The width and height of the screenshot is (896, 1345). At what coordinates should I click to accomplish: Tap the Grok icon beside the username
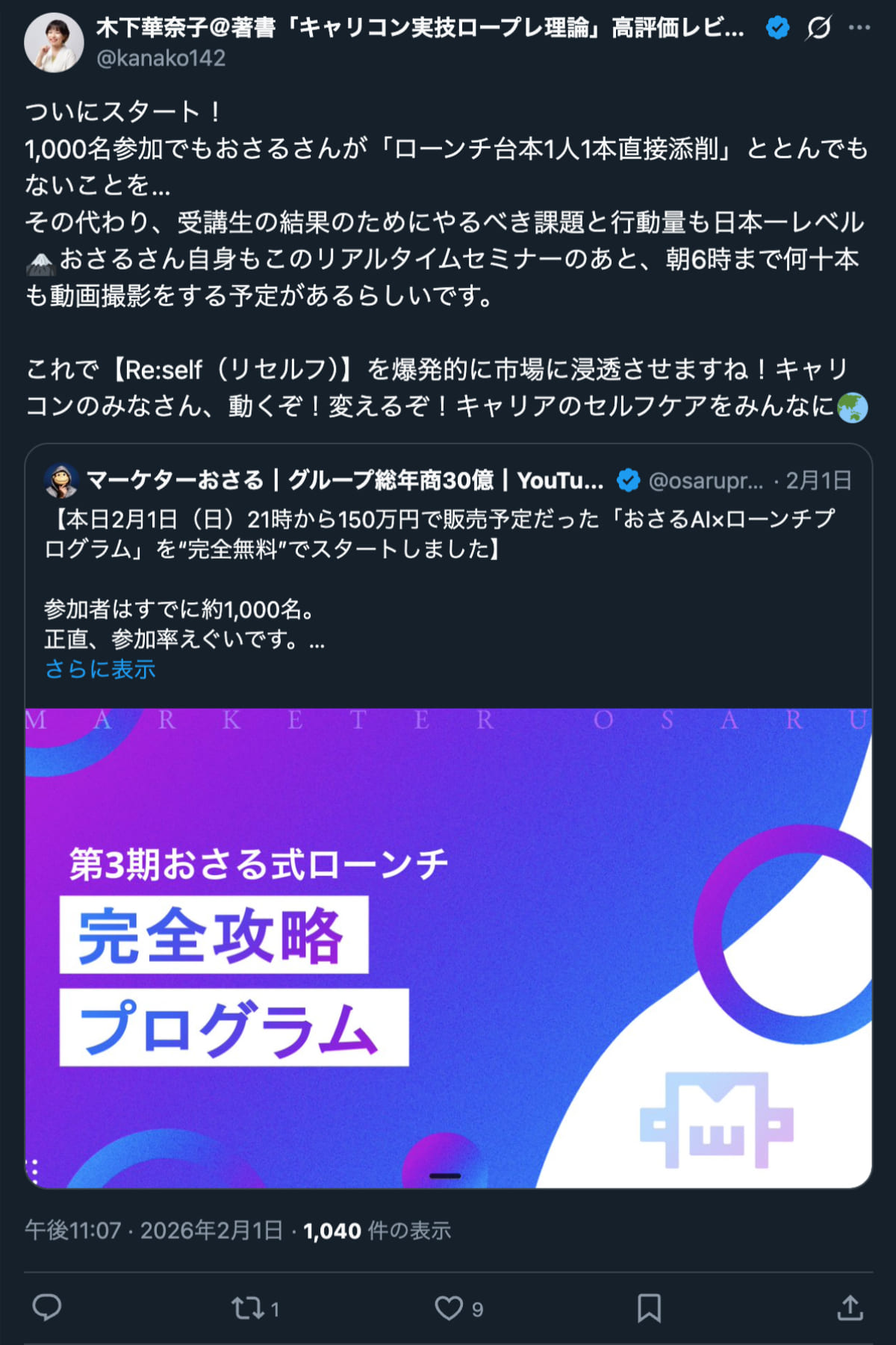pyautogui.click(x=818, y=28)
